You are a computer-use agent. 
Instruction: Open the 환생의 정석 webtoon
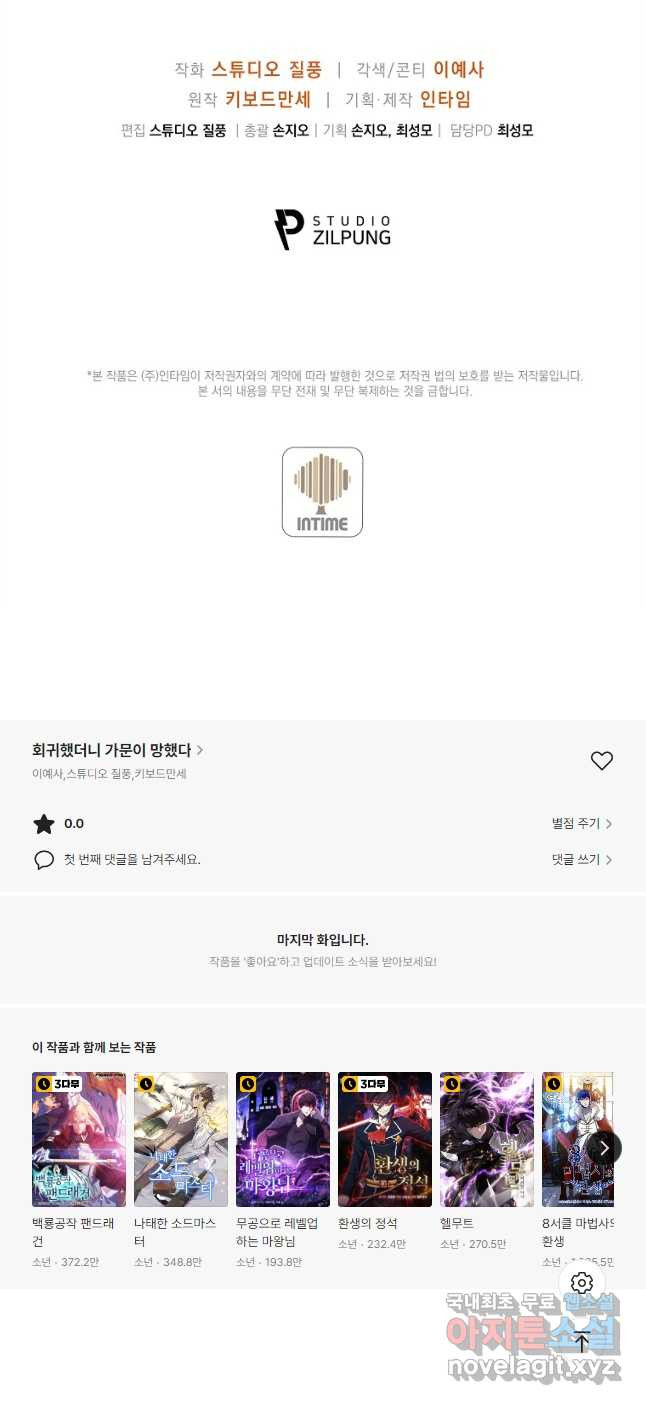[385, 1140]
